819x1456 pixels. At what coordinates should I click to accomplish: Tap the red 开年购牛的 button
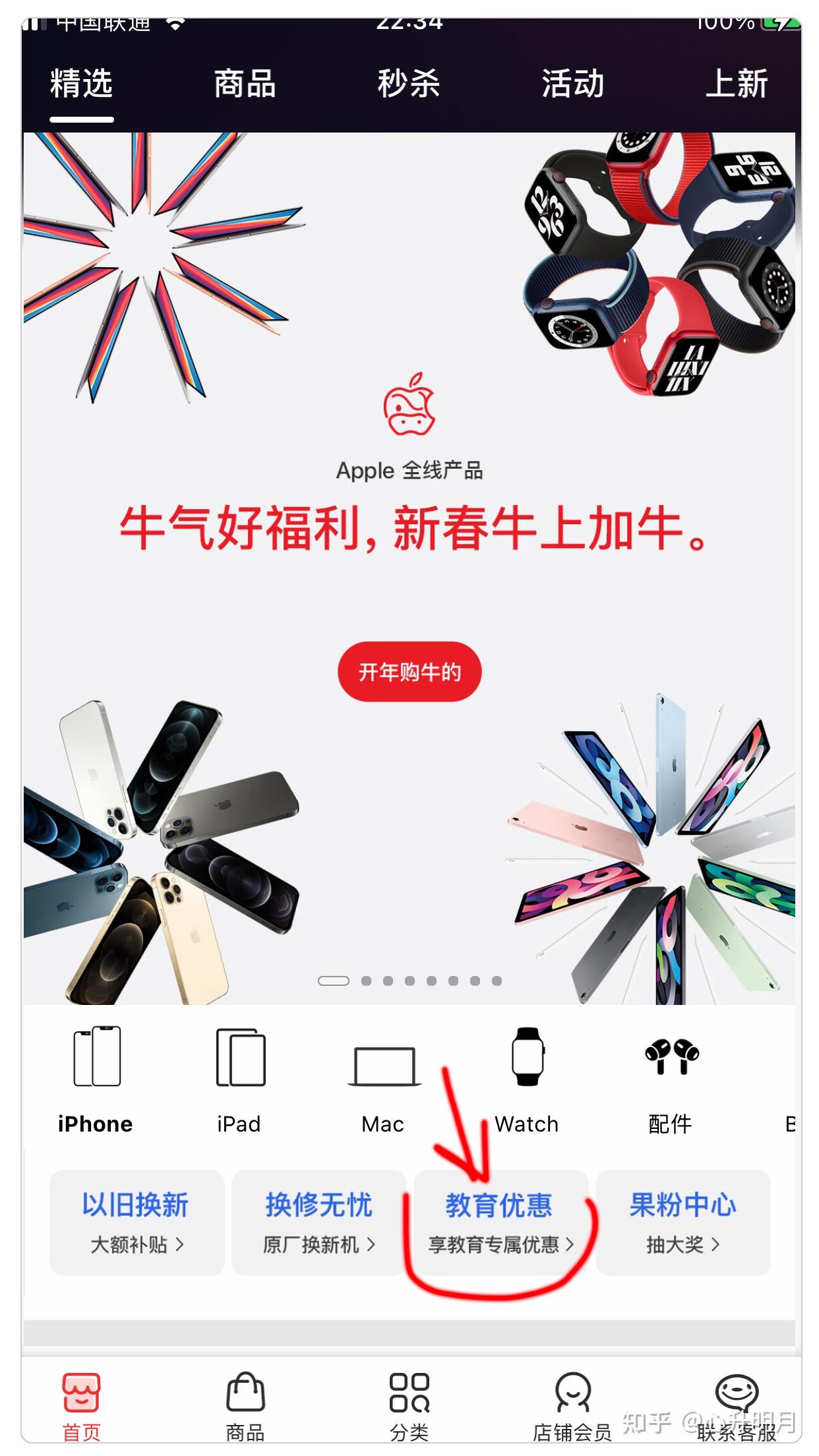409,672
